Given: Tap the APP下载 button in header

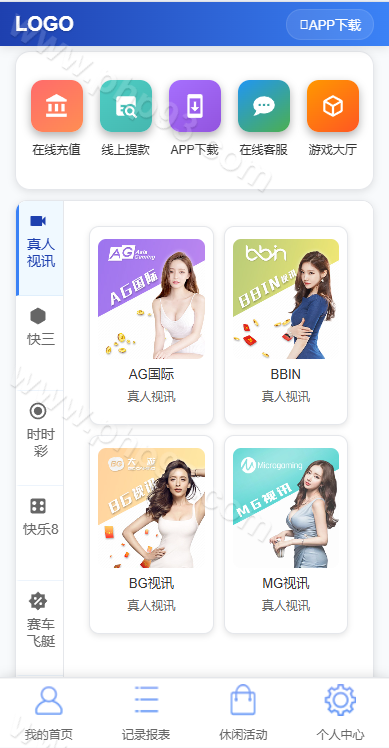Looking at the screenshot, I should (330, 24).
